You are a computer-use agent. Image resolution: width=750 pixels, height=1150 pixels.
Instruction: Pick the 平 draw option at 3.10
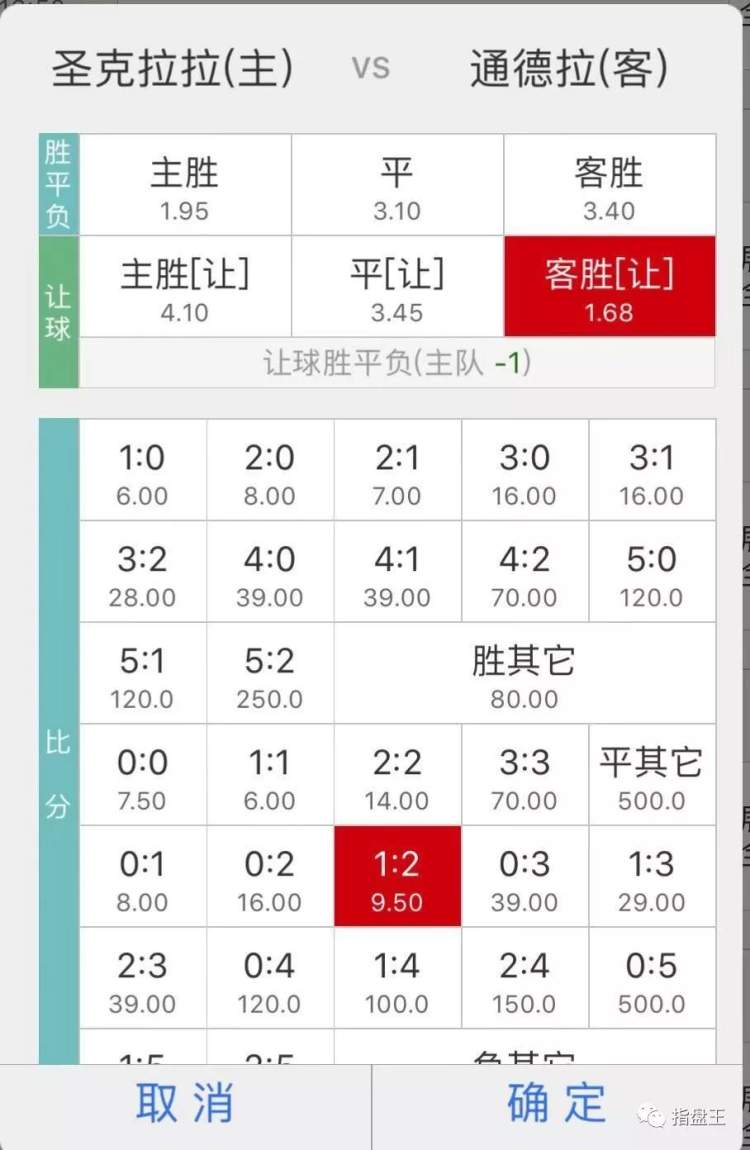tap(397, 186)
